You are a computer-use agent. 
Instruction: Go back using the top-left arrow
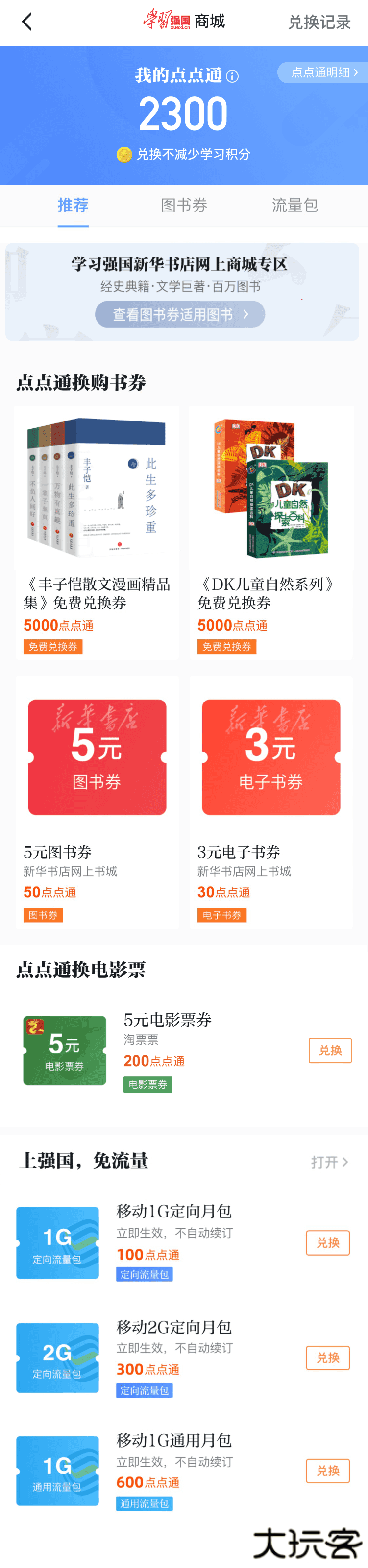(27, 23)
